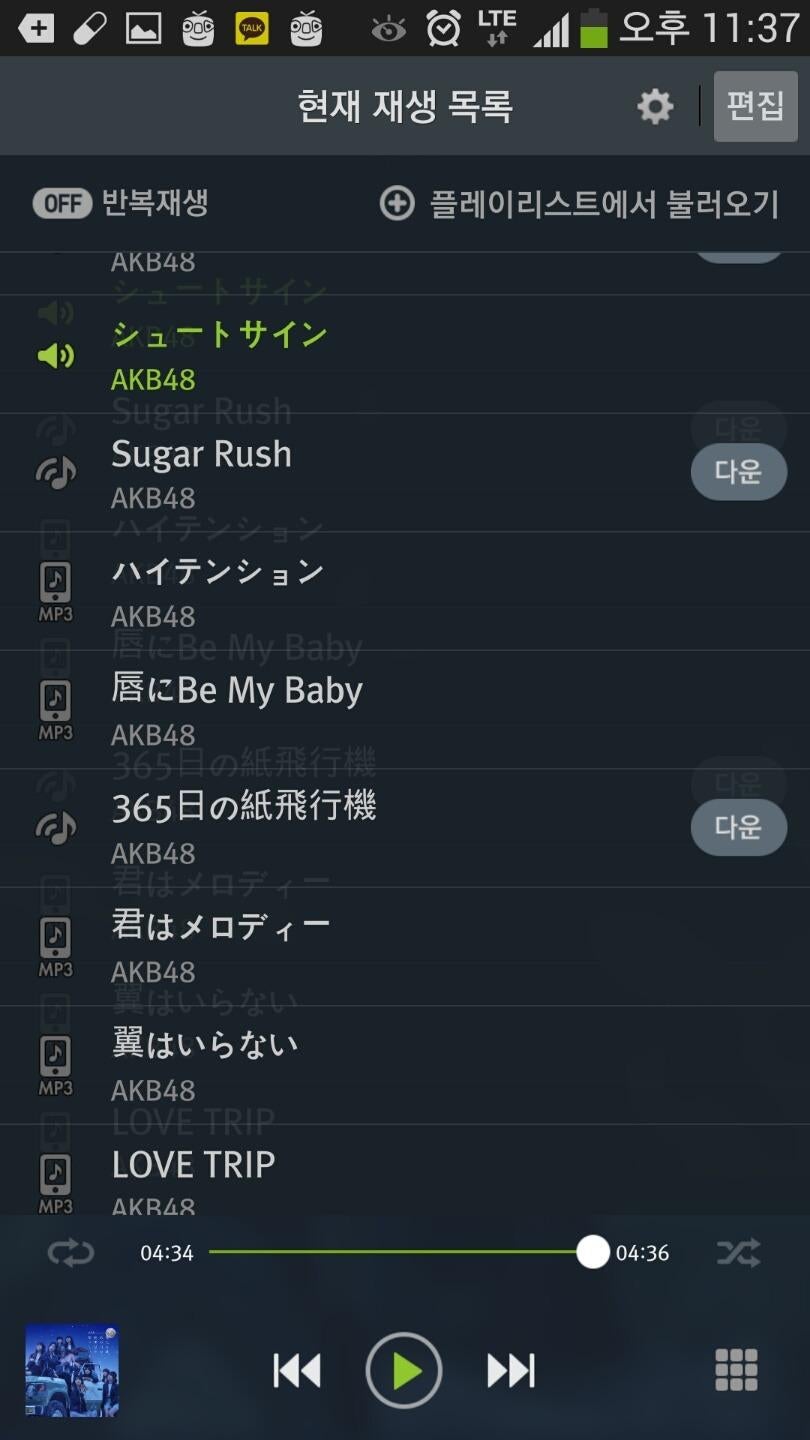Load songs via 플레이리스트에서 불러오기
This screenshot has height=1440, width=810.
click(x=580, y=204)
